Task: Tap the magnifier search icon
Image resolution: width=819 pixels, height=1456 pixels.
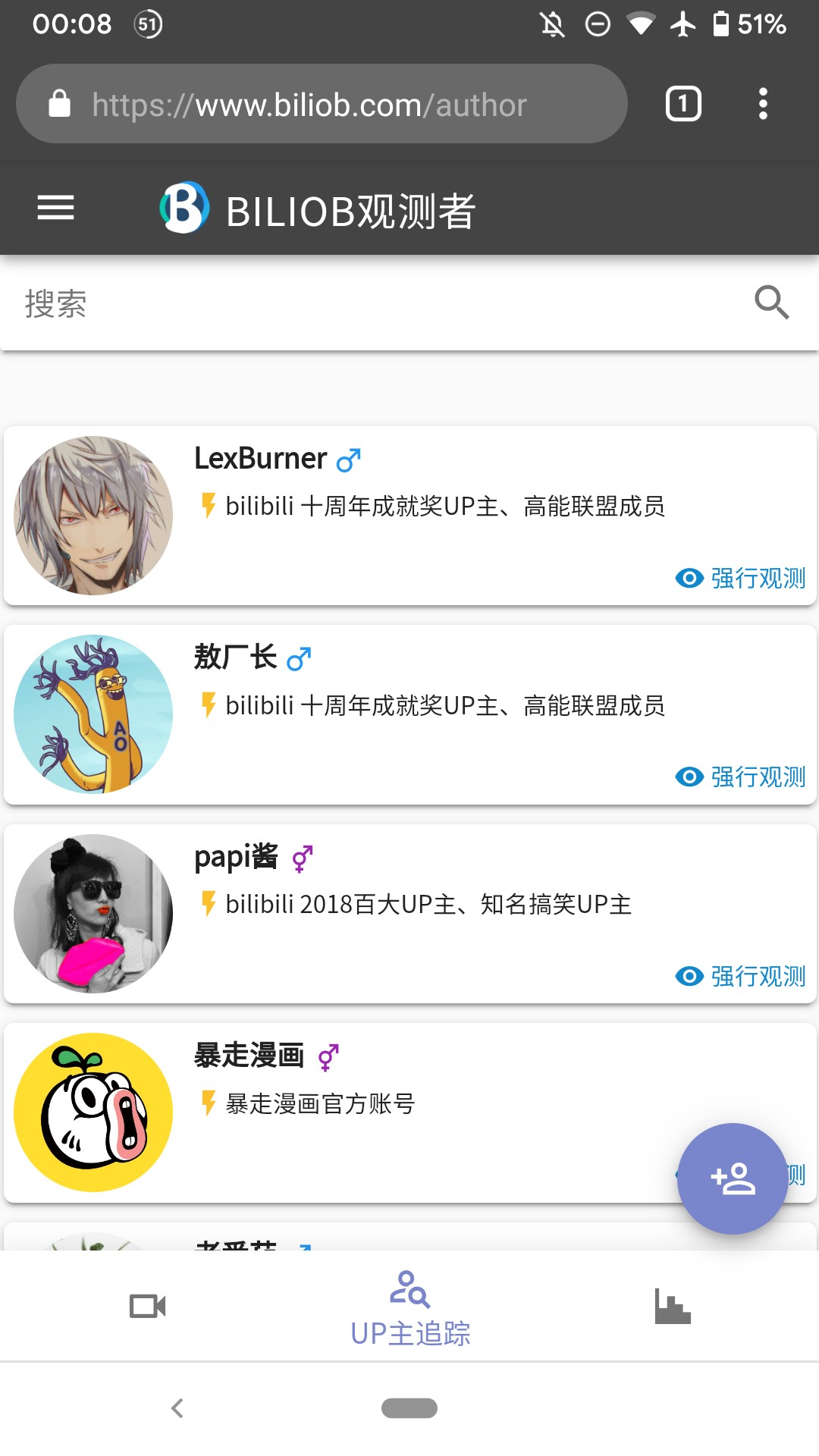Action: [771, 303]
